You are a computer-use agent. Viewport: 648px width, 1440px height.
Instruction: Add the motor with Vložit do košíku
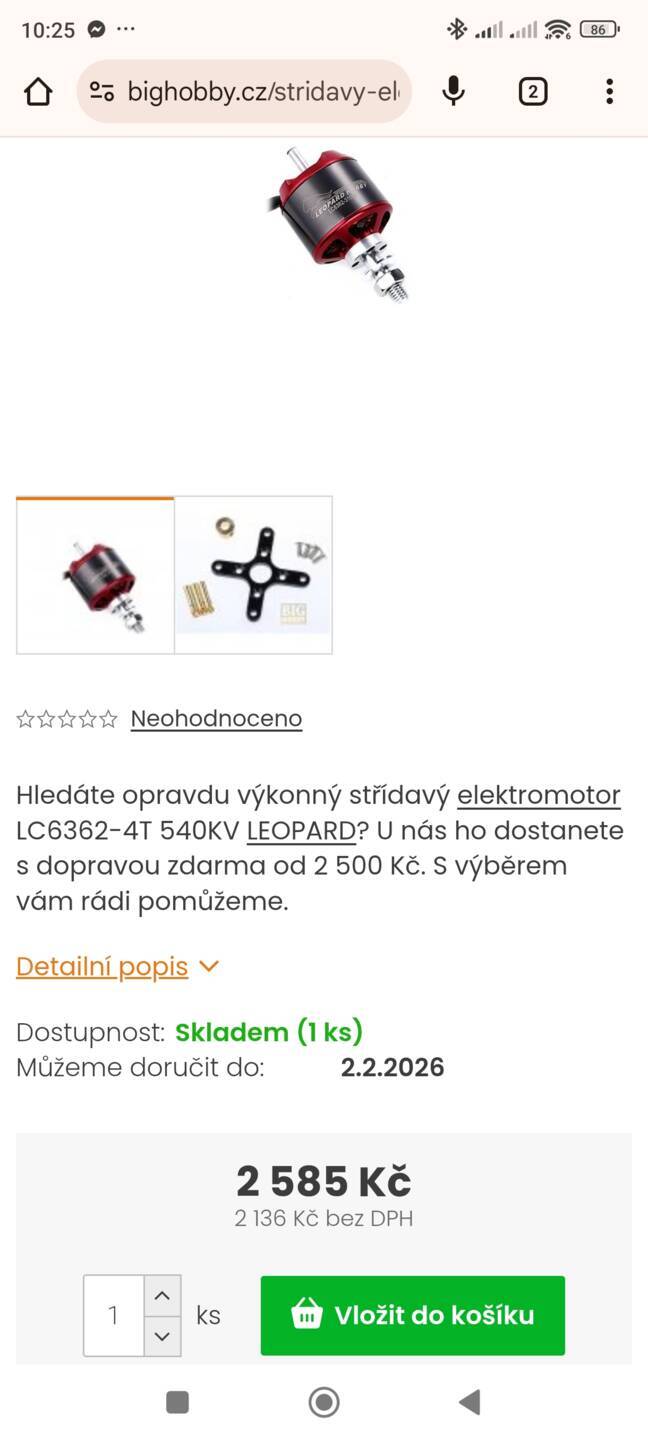pos(412,1315)
